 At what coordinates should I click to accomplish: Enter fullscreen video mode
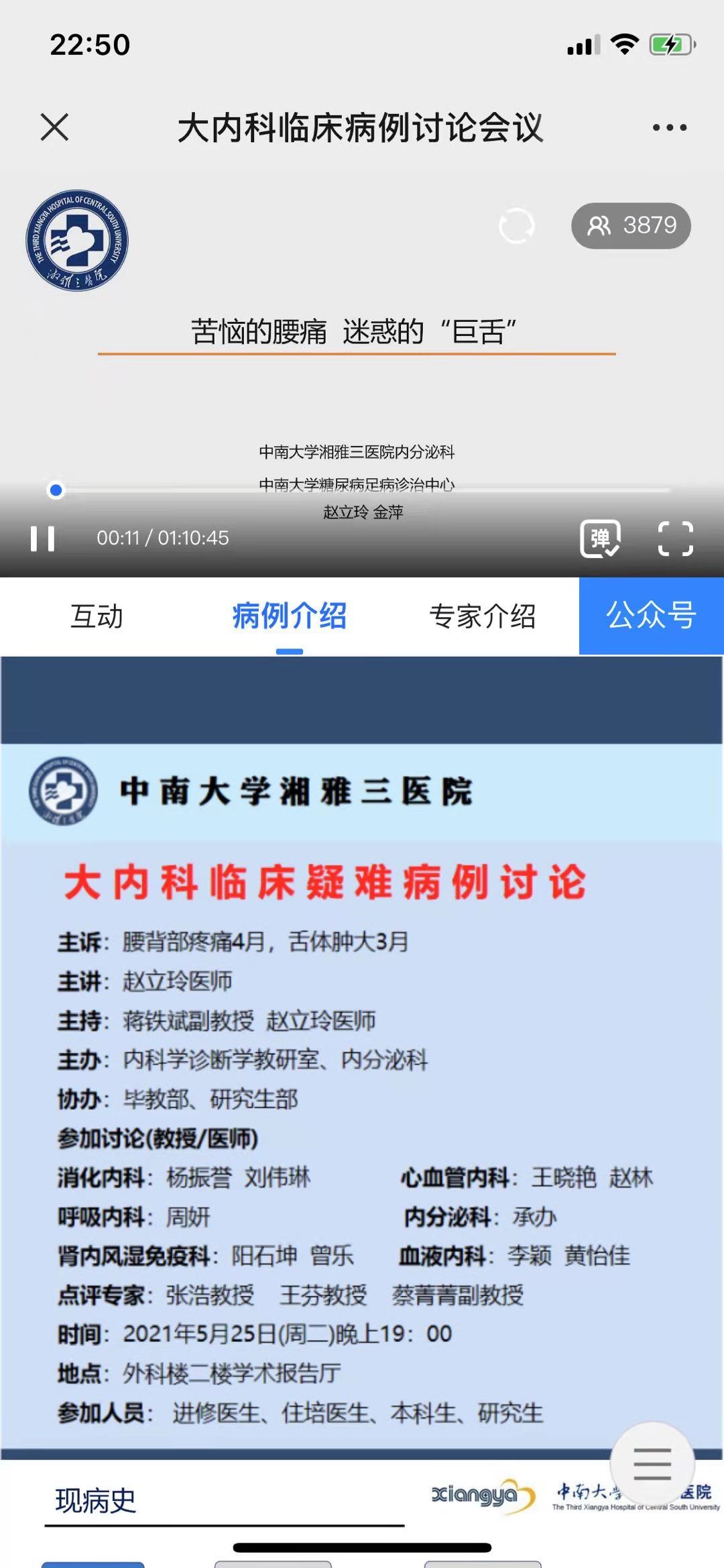675,538
